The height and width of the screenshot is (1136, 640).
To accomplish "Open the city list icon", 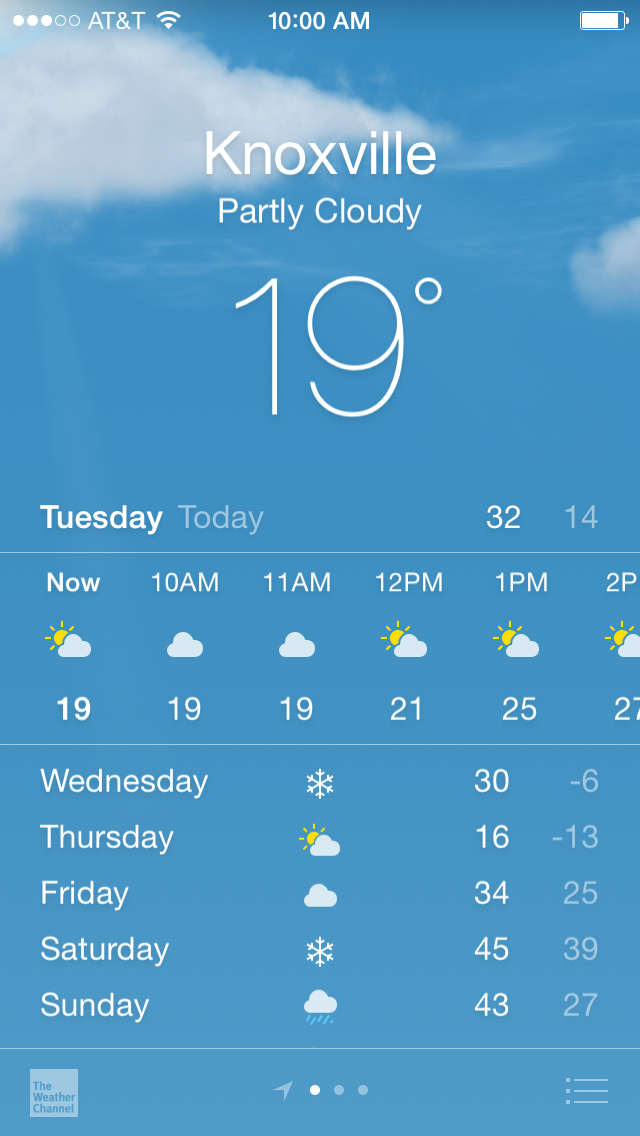I will pos(586,1090).
